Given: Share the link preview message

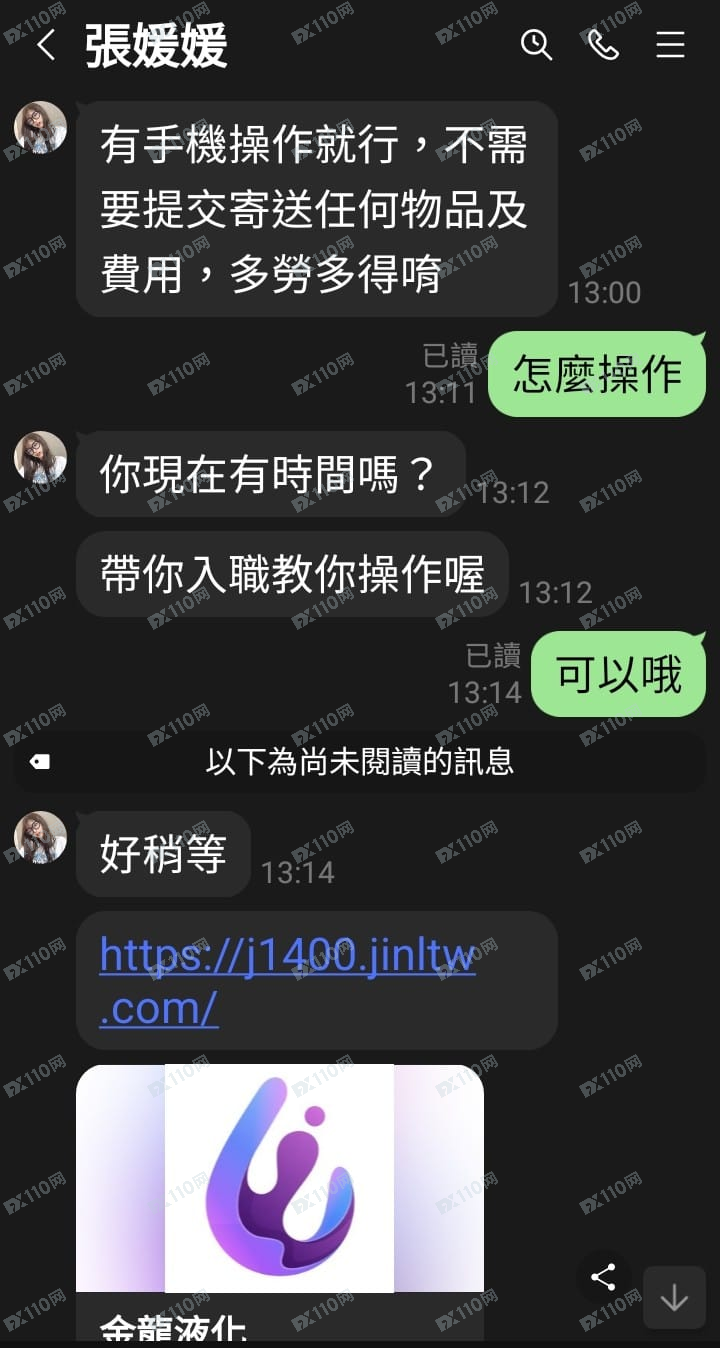Looking at the screenshot, I should coord(603,1277).
